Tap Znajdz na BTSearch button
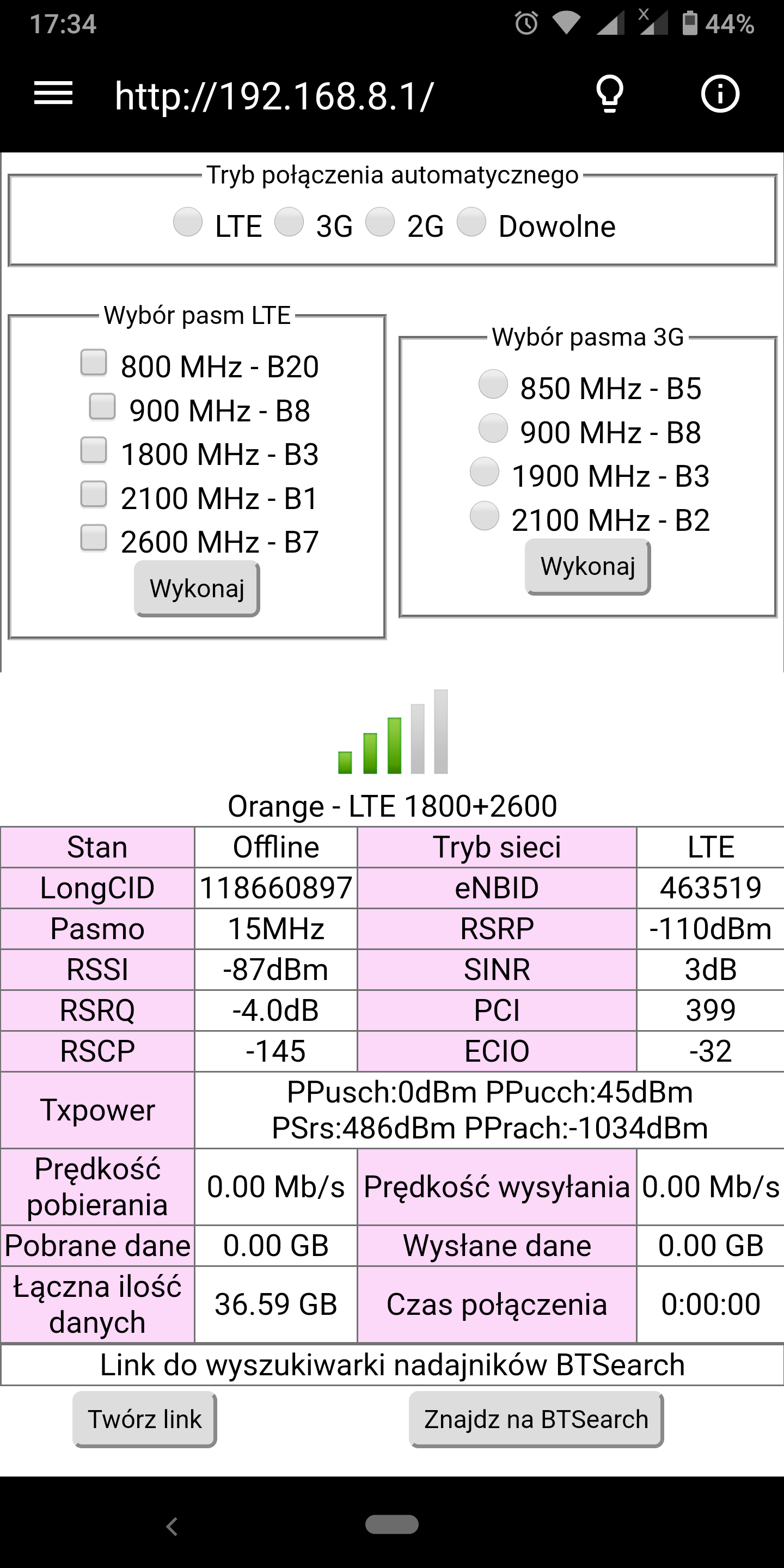The image size is (784, 1568). pos(536,1419)
